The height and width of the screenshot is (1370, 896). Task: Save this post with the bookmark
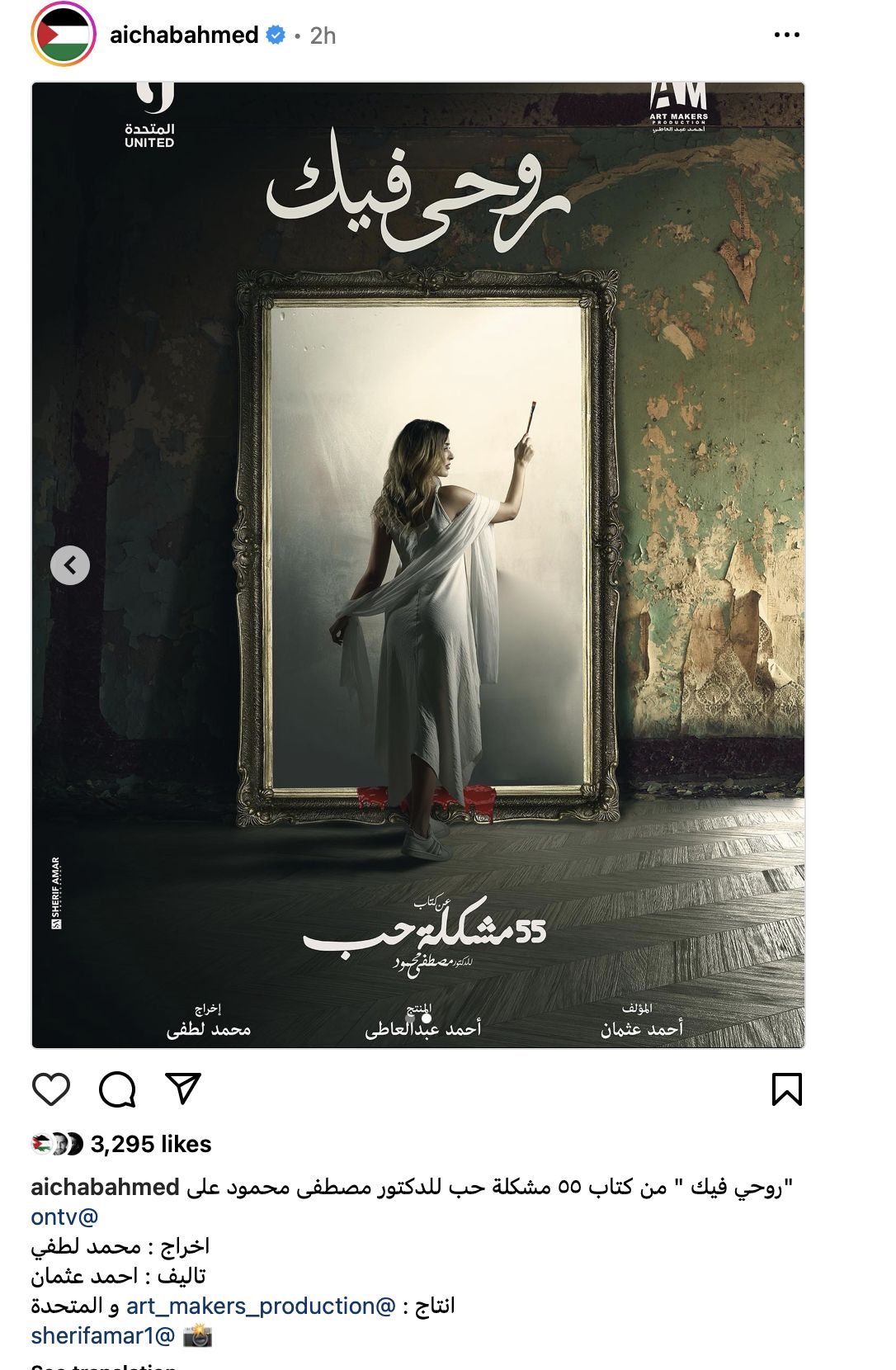(786, 1089)
